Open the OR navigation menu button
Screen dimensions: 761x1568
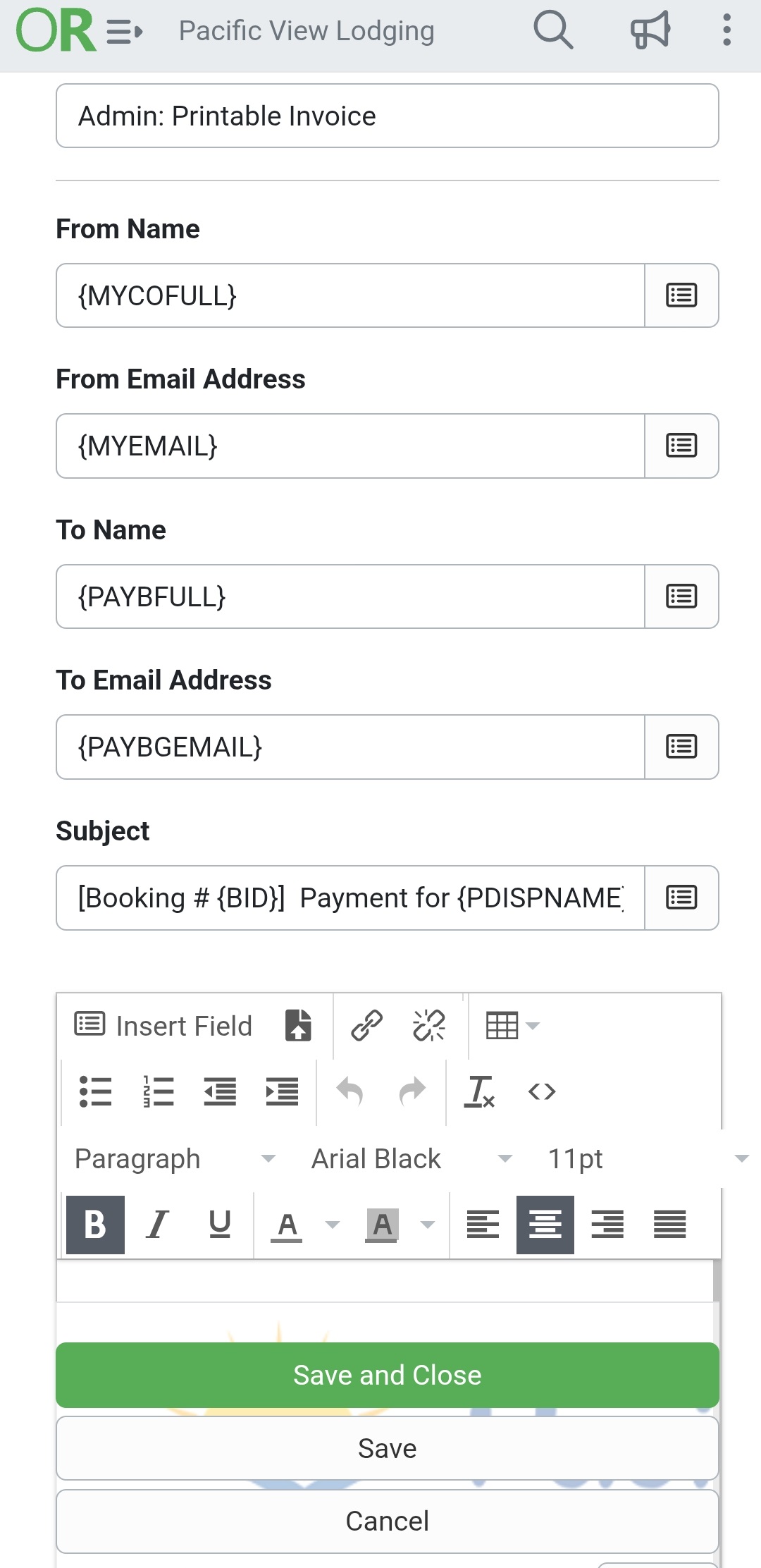click(80, 31)
